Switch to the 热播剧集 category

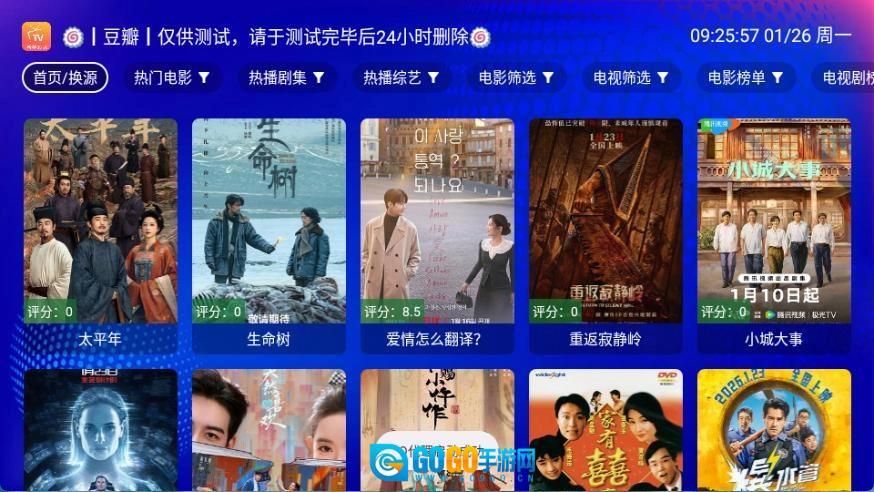pos(287,77)
